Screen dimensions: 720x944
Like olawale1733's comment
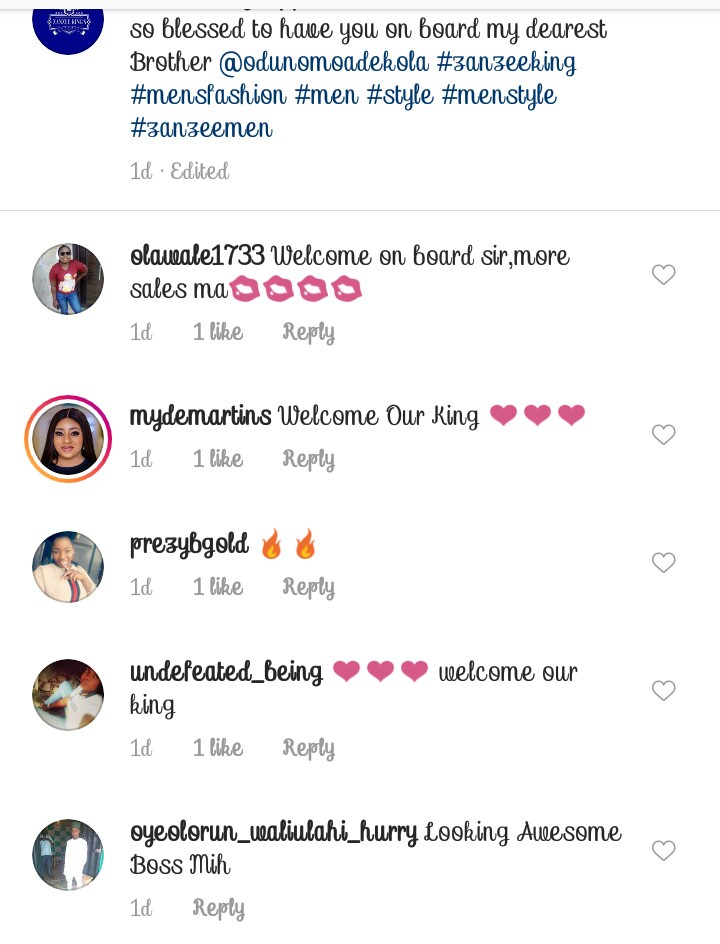(x=664, y=275)
